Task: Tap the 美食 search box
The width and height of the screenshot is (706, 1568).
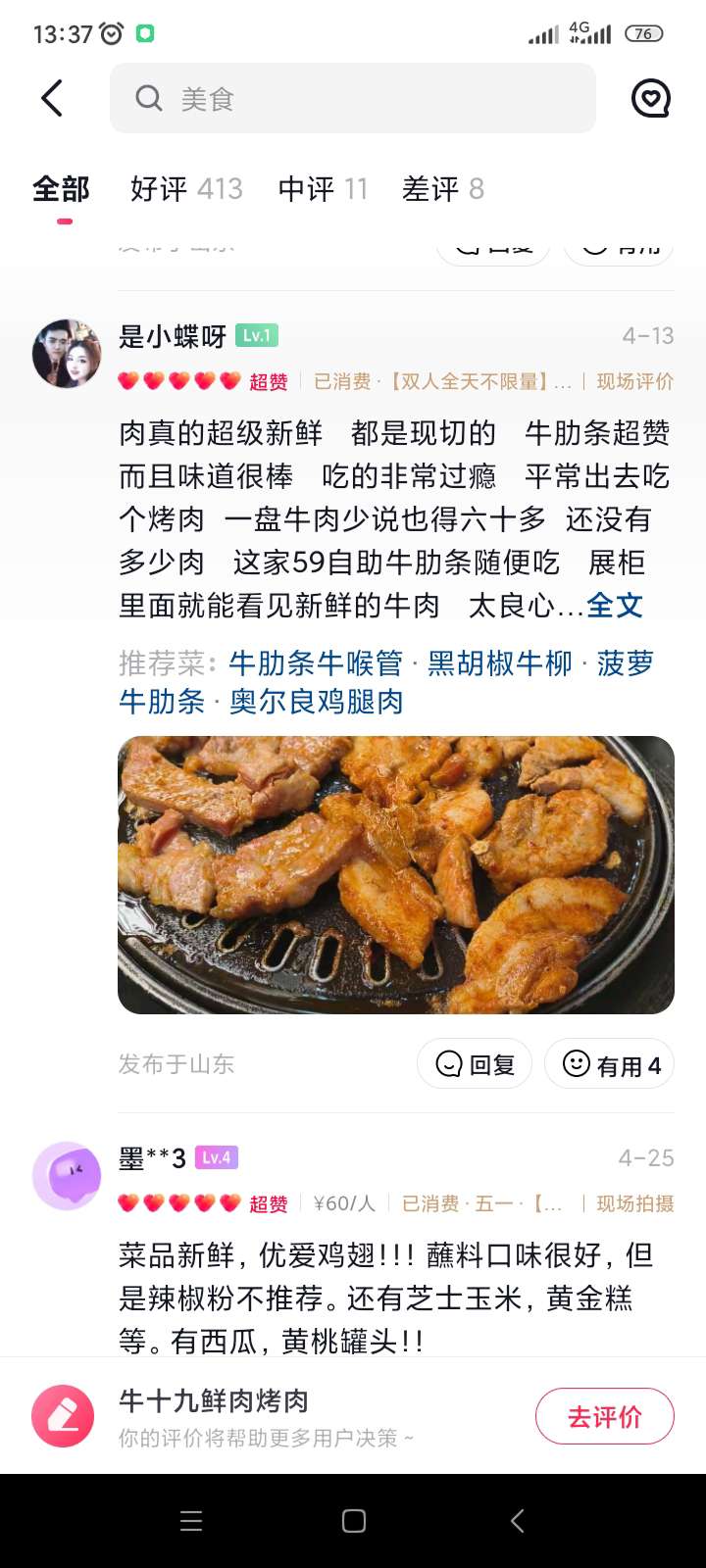Action: tap(353, 98)
